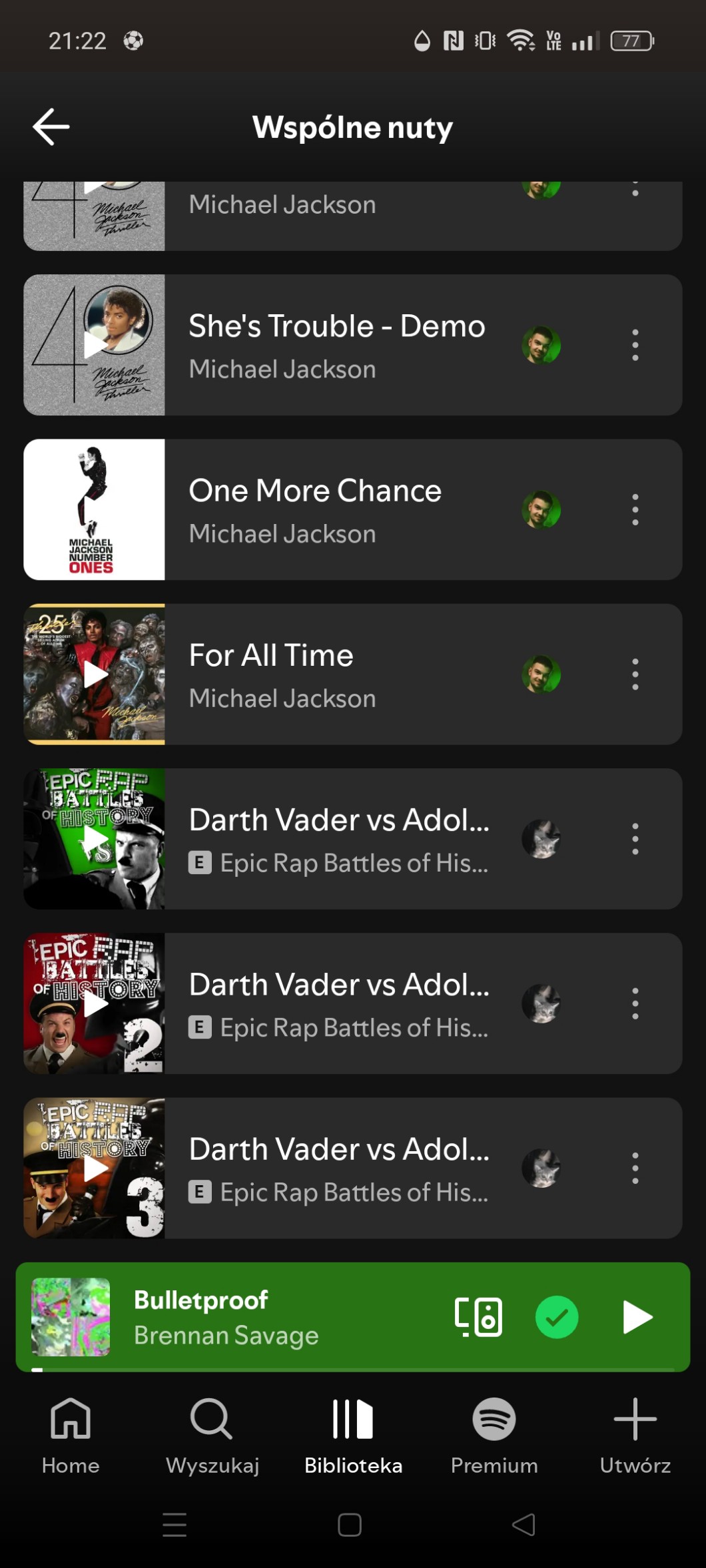Resume playback of Bulletproof
The image size is (706, 1568).
(637, 1317)
